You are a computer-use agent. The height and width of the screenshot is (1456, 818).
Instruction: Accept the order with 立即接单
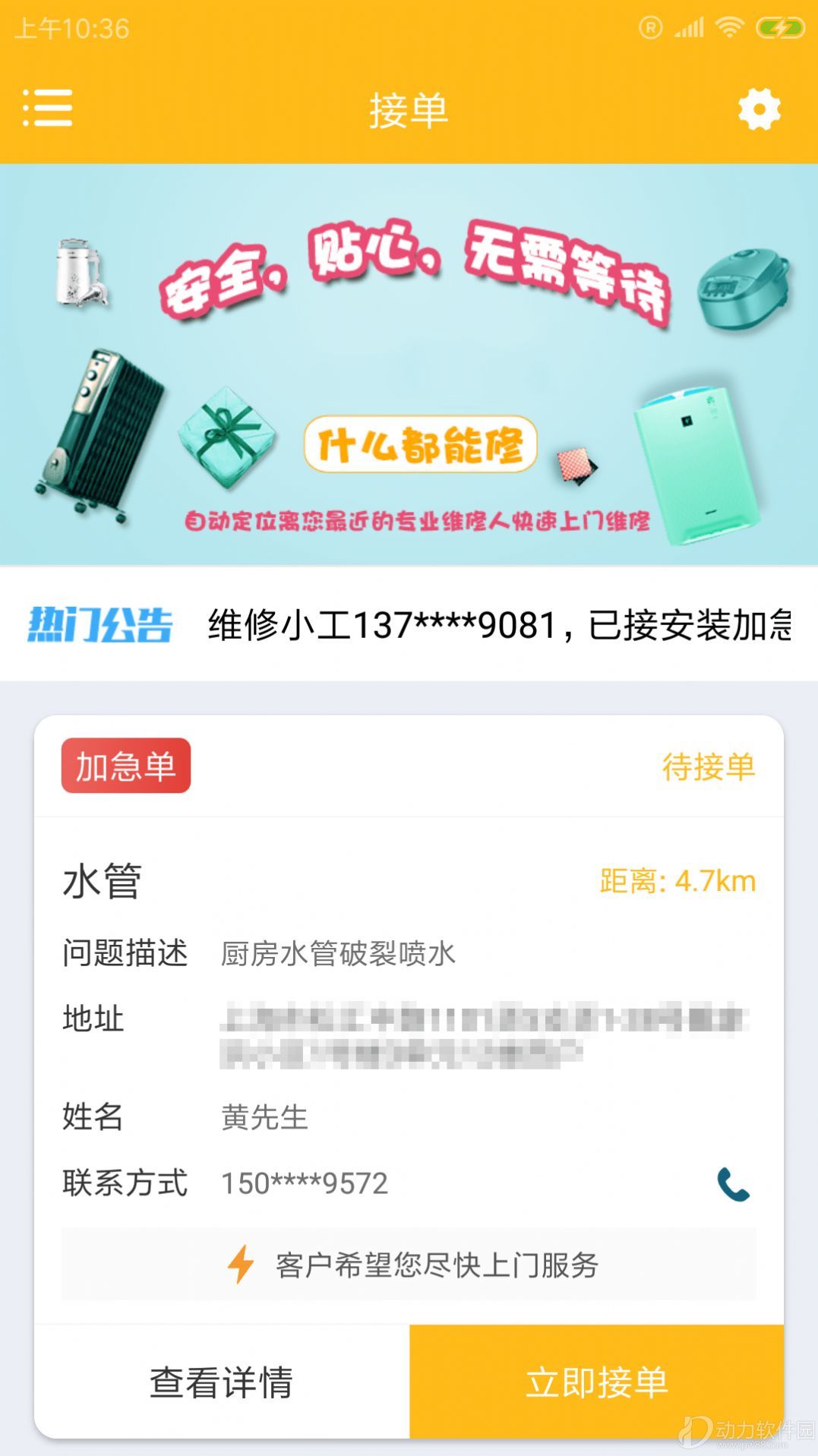[x=596, y=1382]
